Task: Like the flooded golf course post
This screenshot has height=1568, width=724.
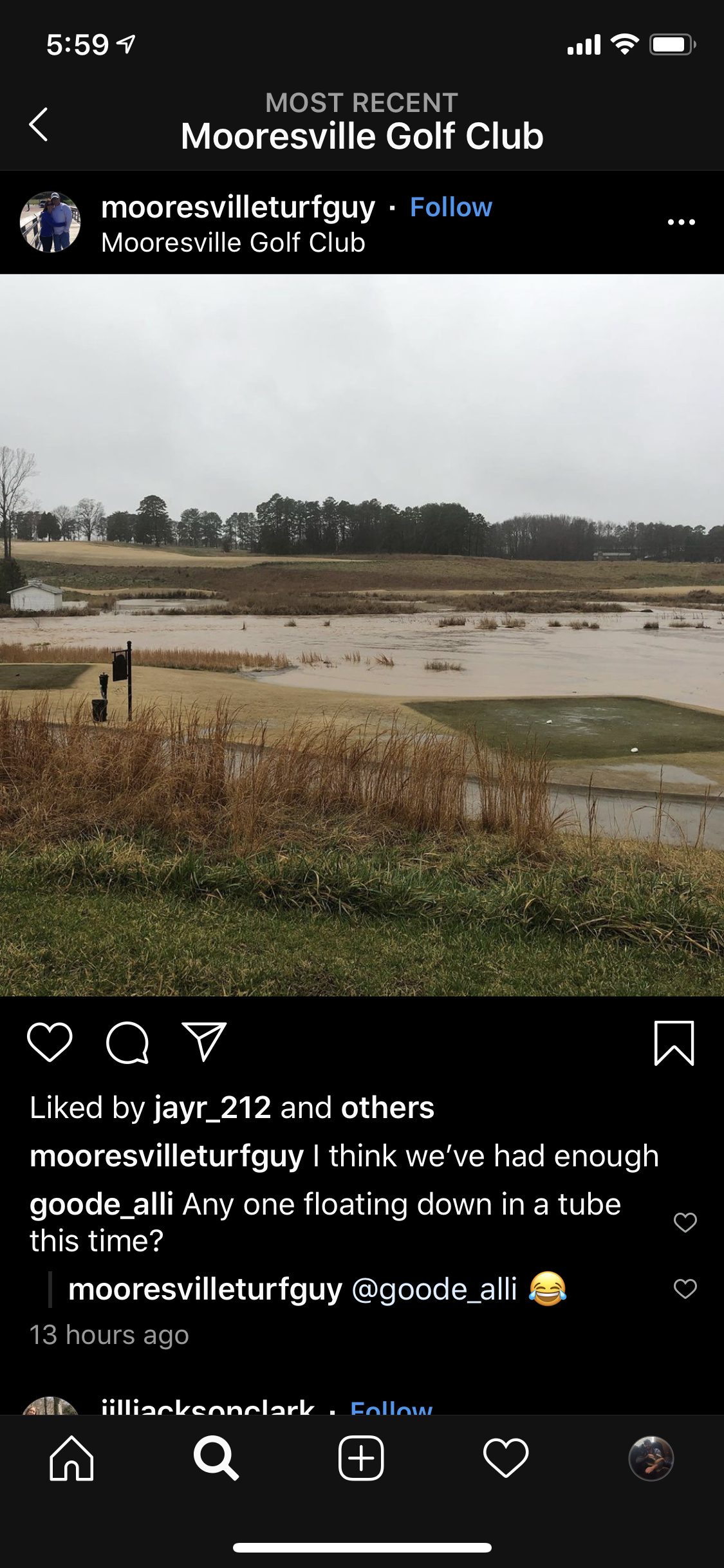Action: [x=50, y=1042]
